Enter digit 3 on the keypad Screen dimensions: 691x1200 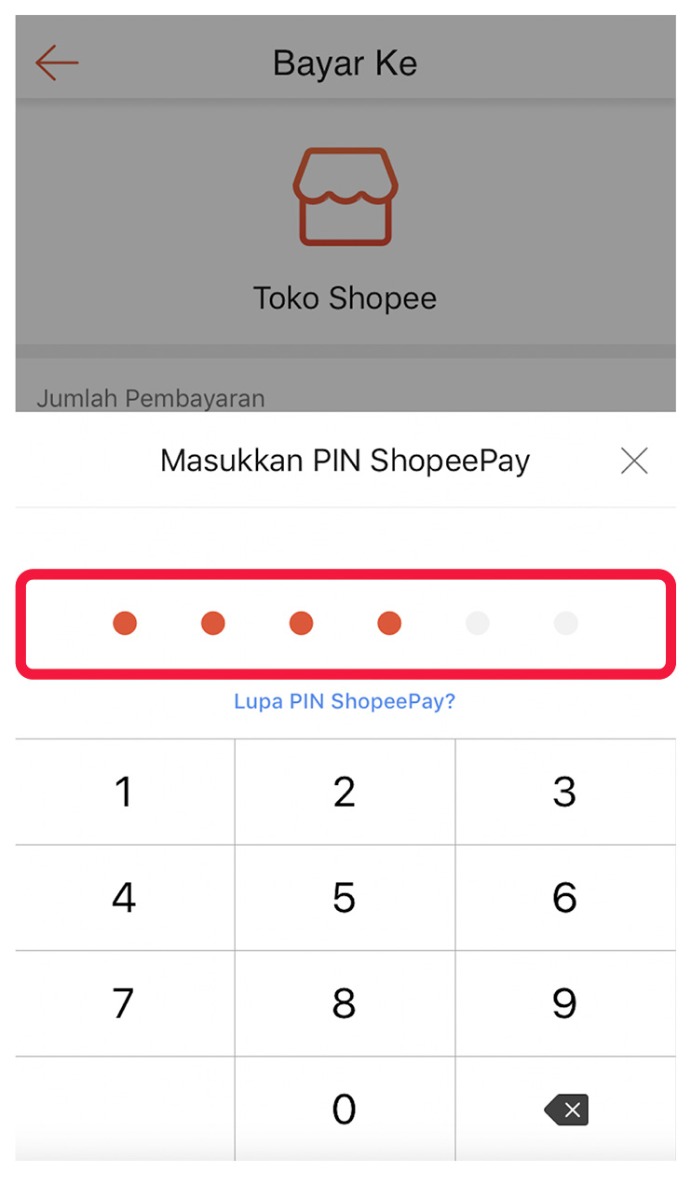565,792
